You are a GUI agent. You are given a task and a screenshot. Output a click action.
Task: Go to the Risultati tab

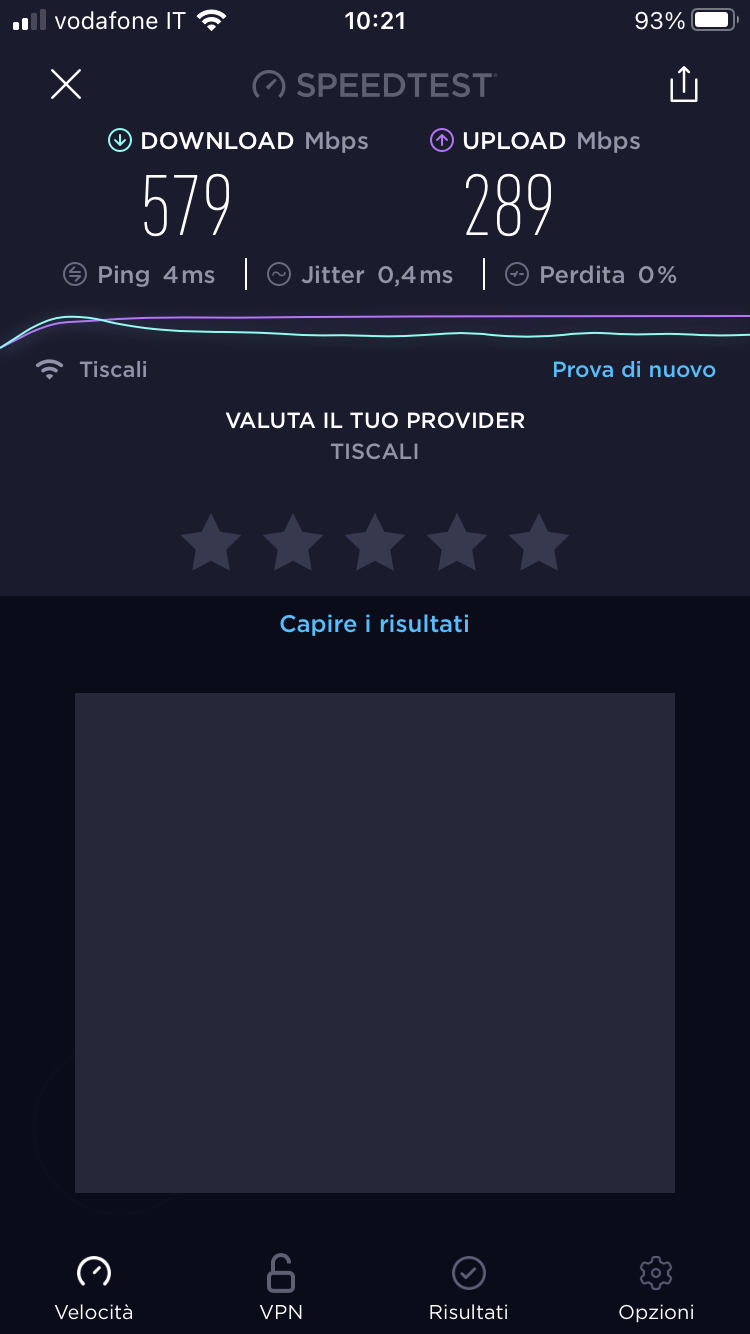coord(468,1287)
